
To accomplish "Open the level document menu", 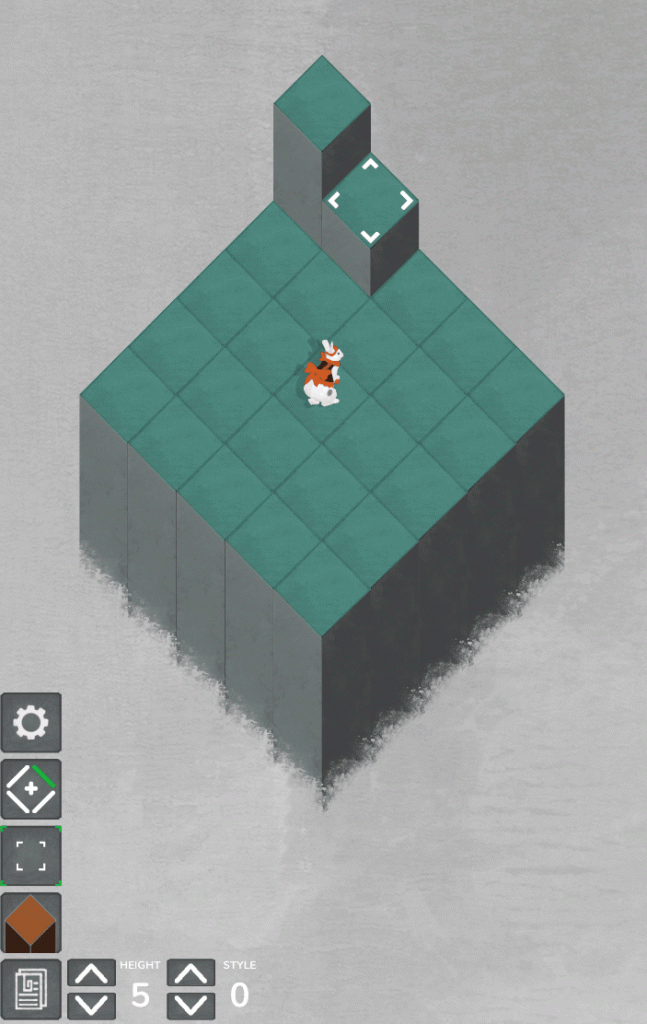I will (31, 989).
